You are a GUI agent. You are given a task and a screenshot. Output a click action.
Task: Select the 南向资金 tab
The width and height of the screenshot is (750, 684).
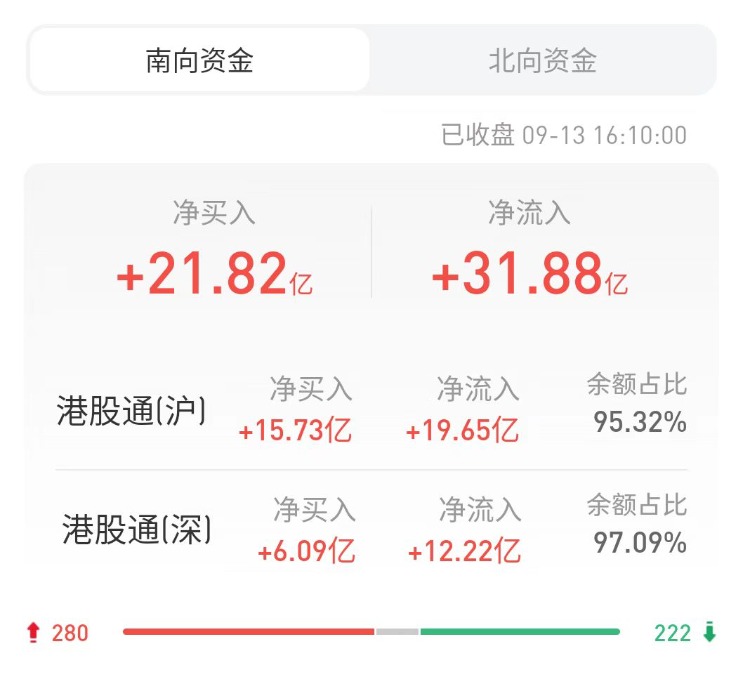click(x=200, y=61)
